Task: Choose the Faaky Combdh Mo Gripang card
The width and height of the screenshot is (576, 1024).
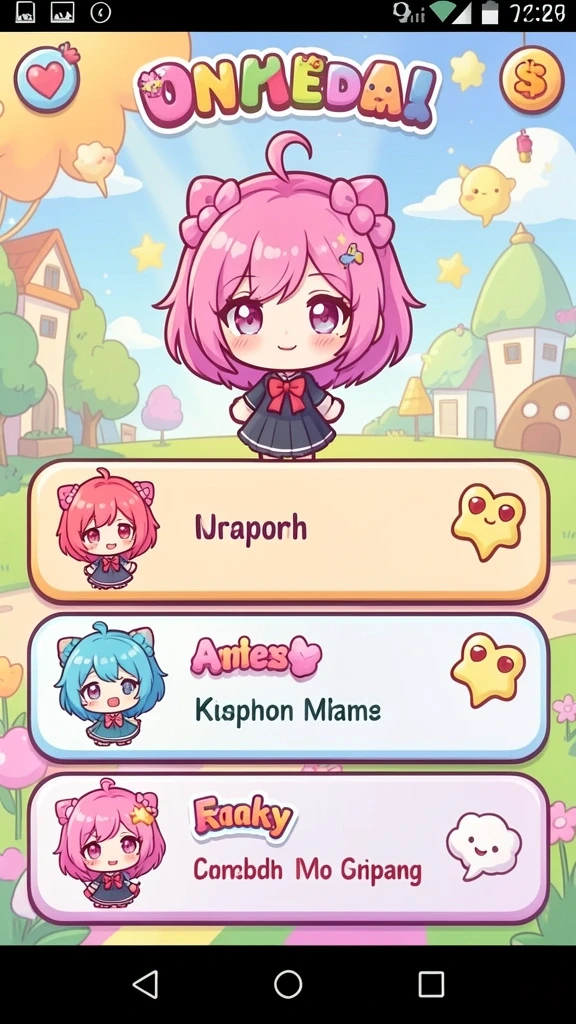Action: (x=289, y=848)
